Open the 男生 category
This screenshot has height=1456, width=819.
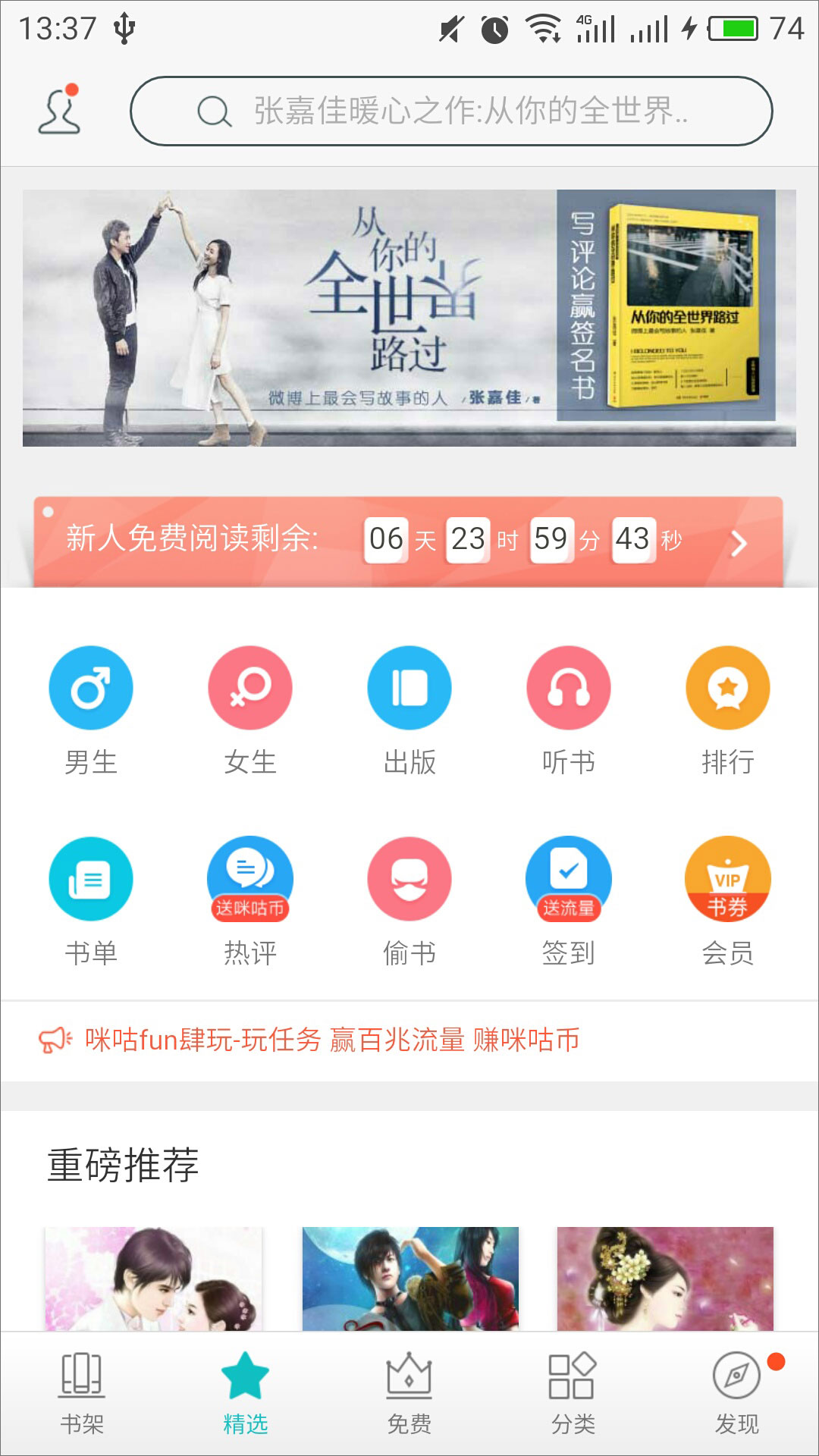(x=91, y=709)
